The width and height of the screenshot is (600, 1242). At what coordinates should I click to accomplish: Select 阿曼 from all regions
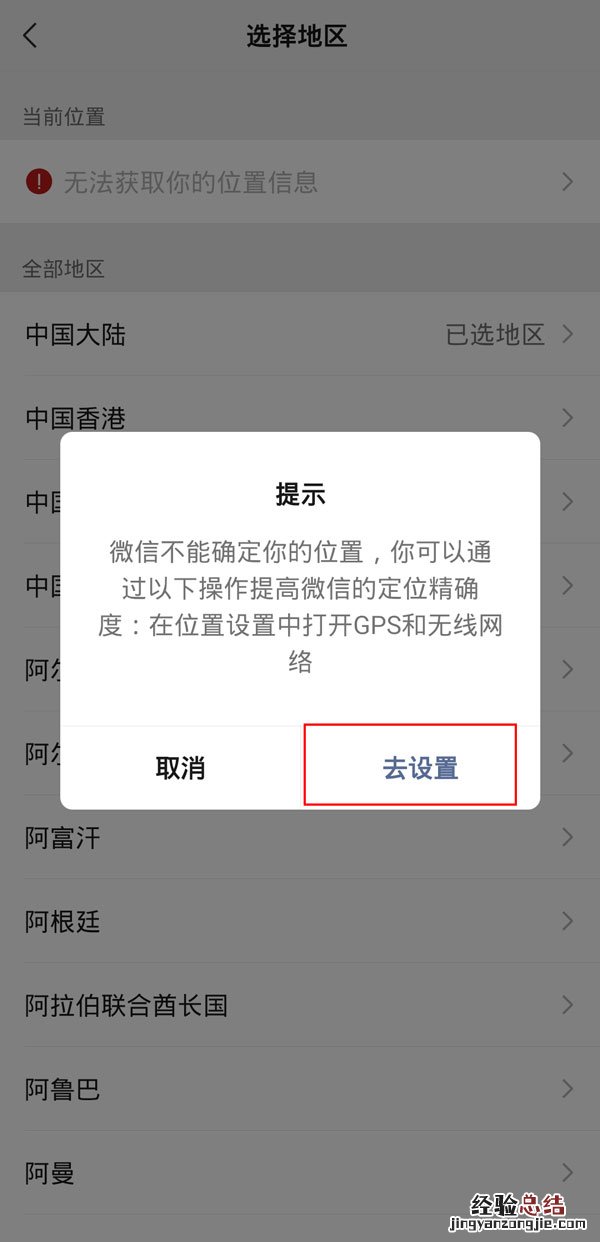coord(300,1172)
